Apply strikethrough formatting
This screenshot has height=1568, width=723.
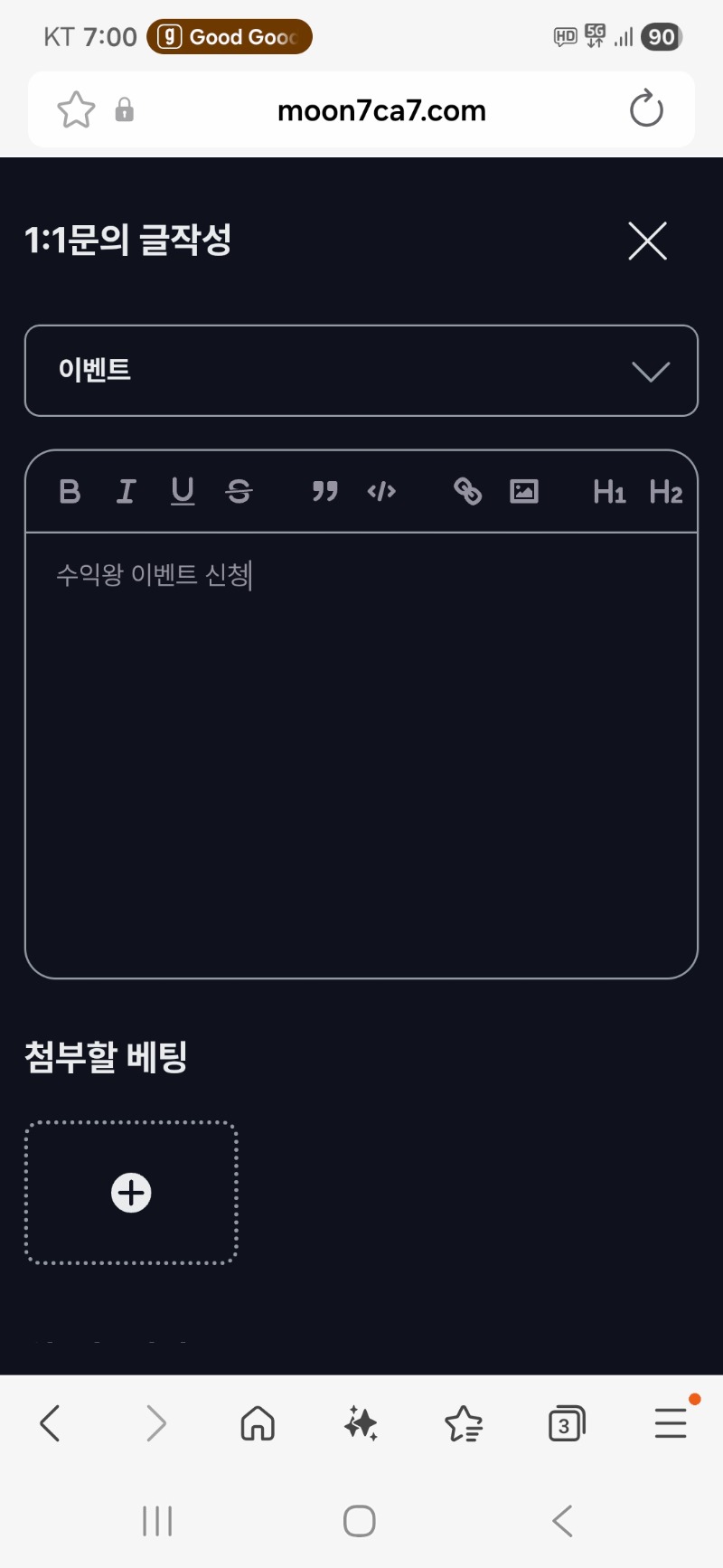239,492
